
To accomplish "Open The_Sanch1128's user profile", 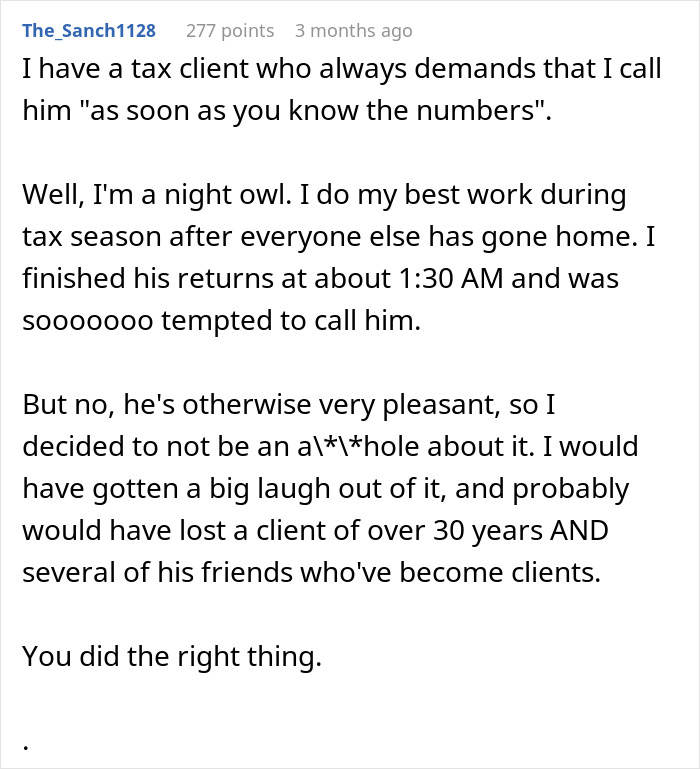I will [x=89, y=30].
